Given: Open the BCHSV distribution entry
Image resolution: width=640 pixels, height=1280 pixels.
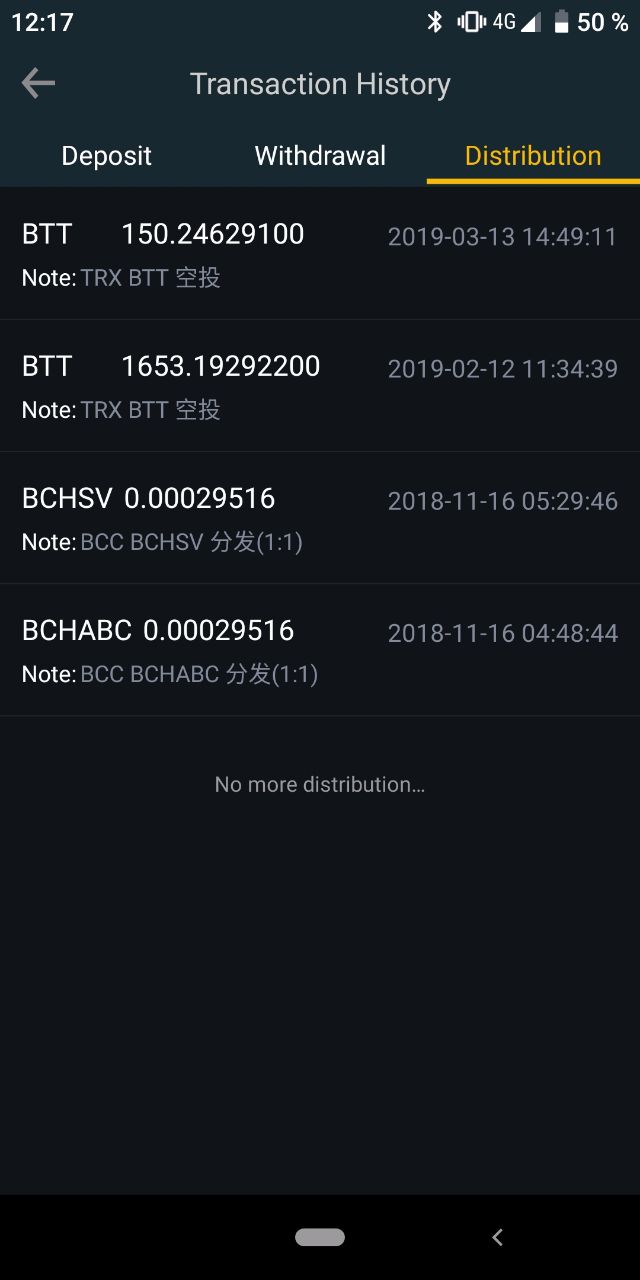Looking at the screenshot, I should pos(320,518).
